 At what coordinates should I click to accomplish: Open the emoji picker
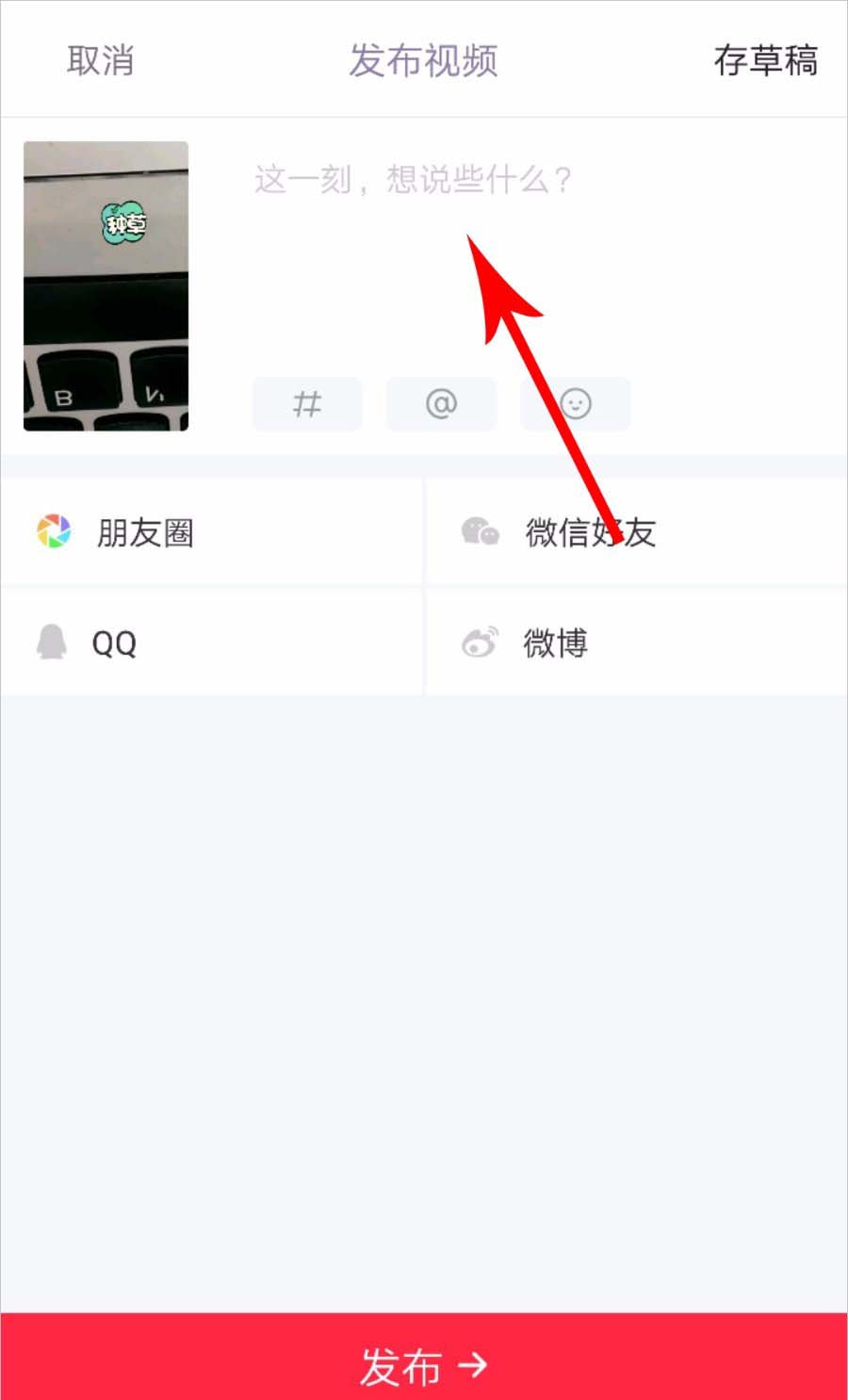tap(576, 404)
